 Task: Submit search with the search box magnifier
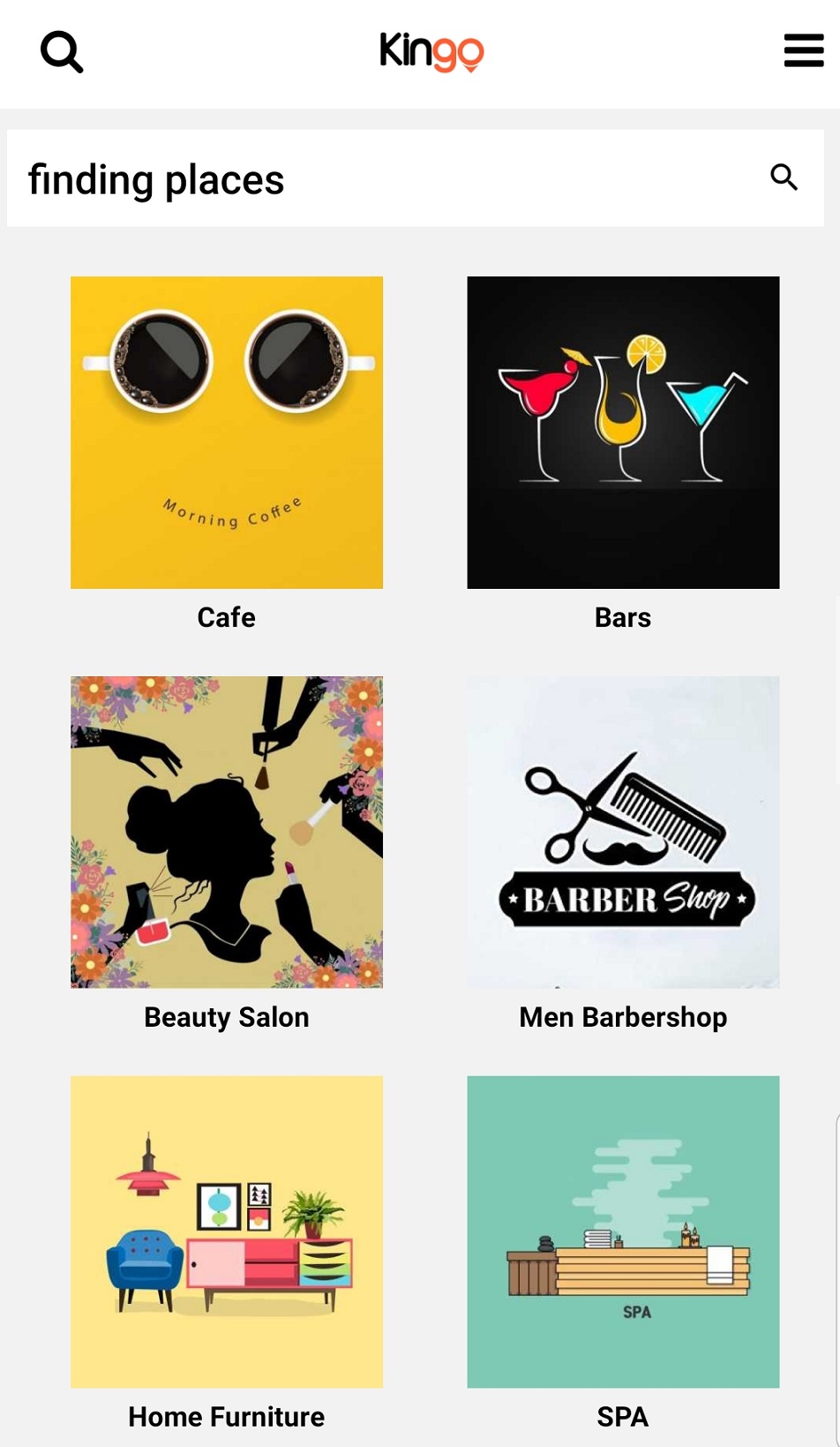coord(784,177)
